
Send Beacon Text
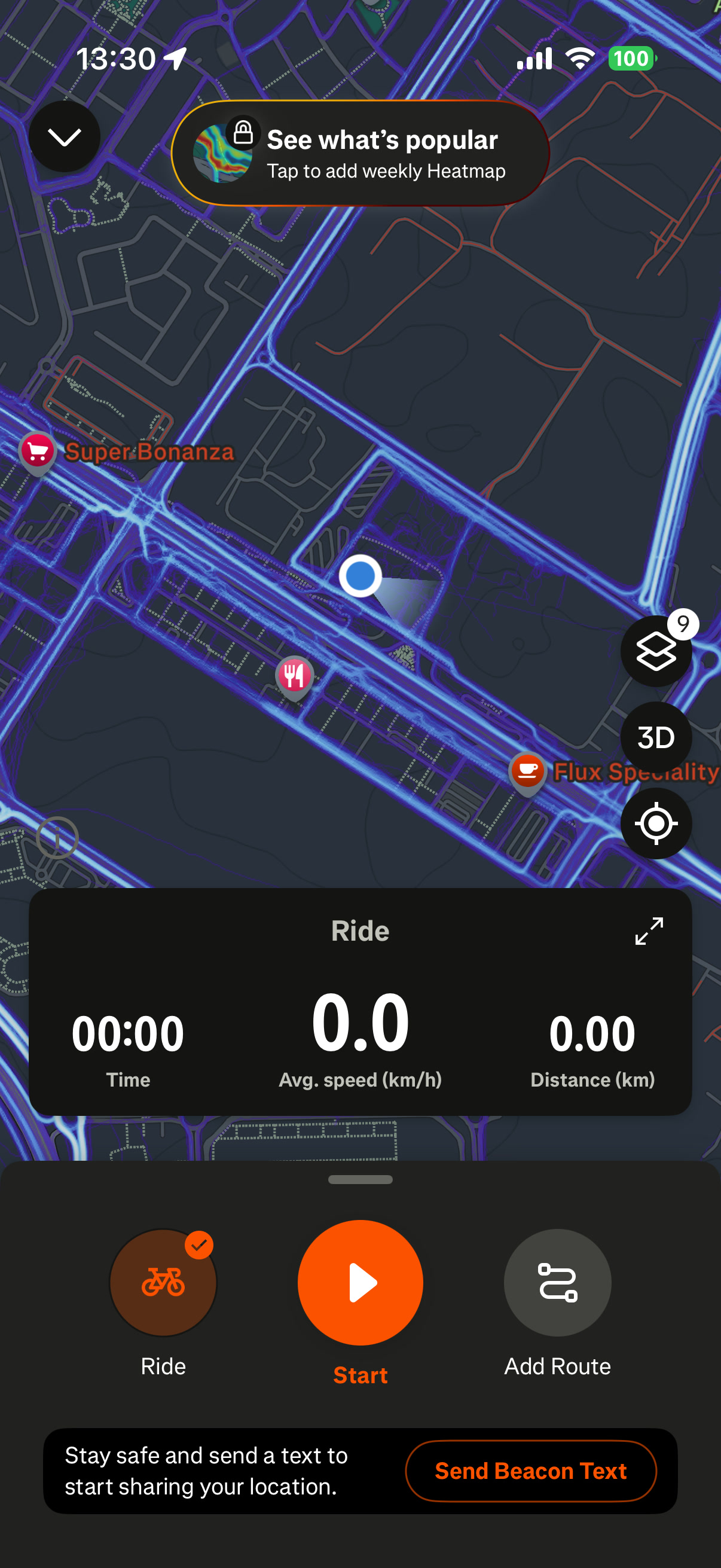pos(530,1471)
